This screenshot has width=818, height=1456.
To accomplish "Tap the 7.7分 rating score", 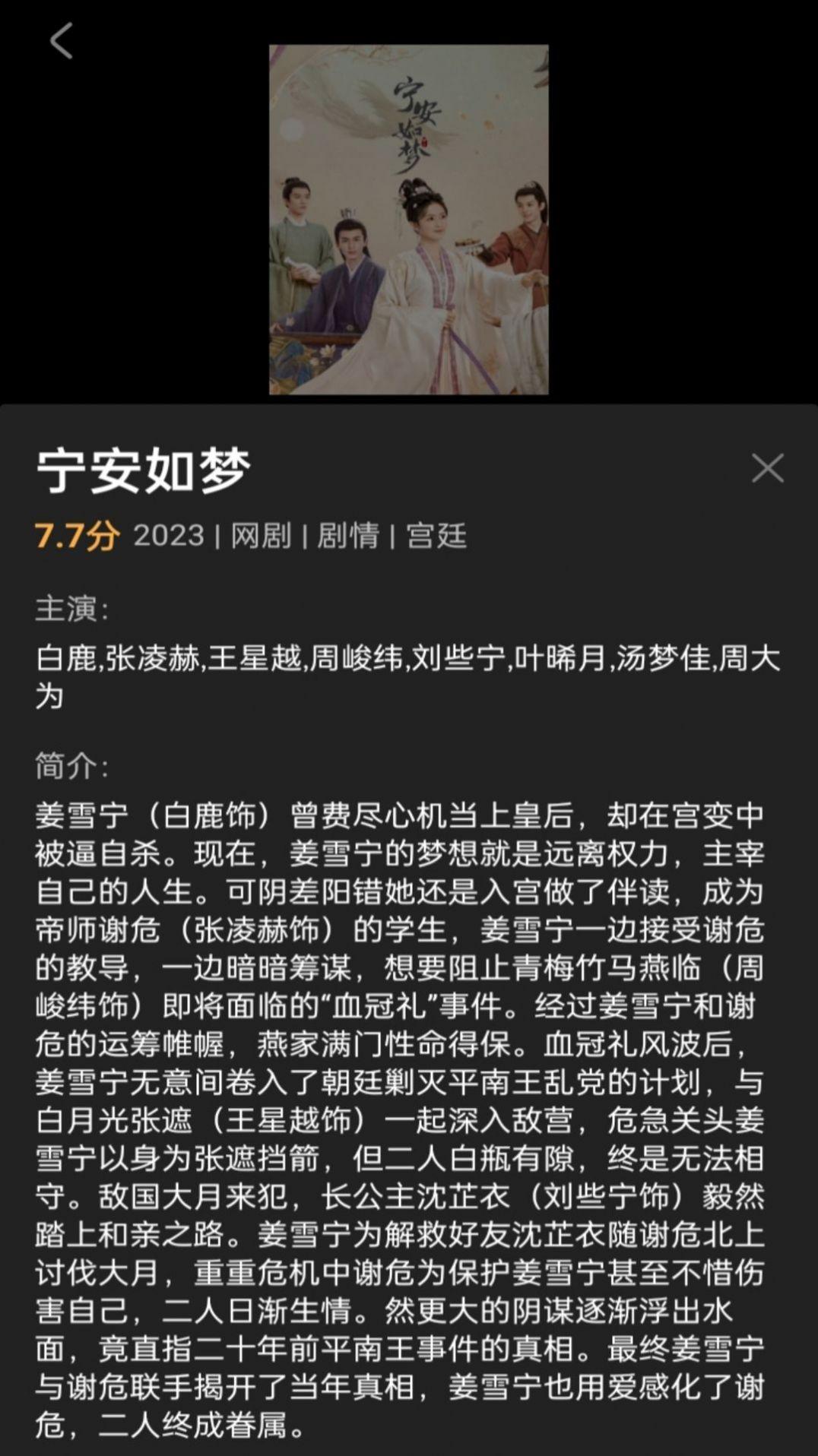I will 76,537.
